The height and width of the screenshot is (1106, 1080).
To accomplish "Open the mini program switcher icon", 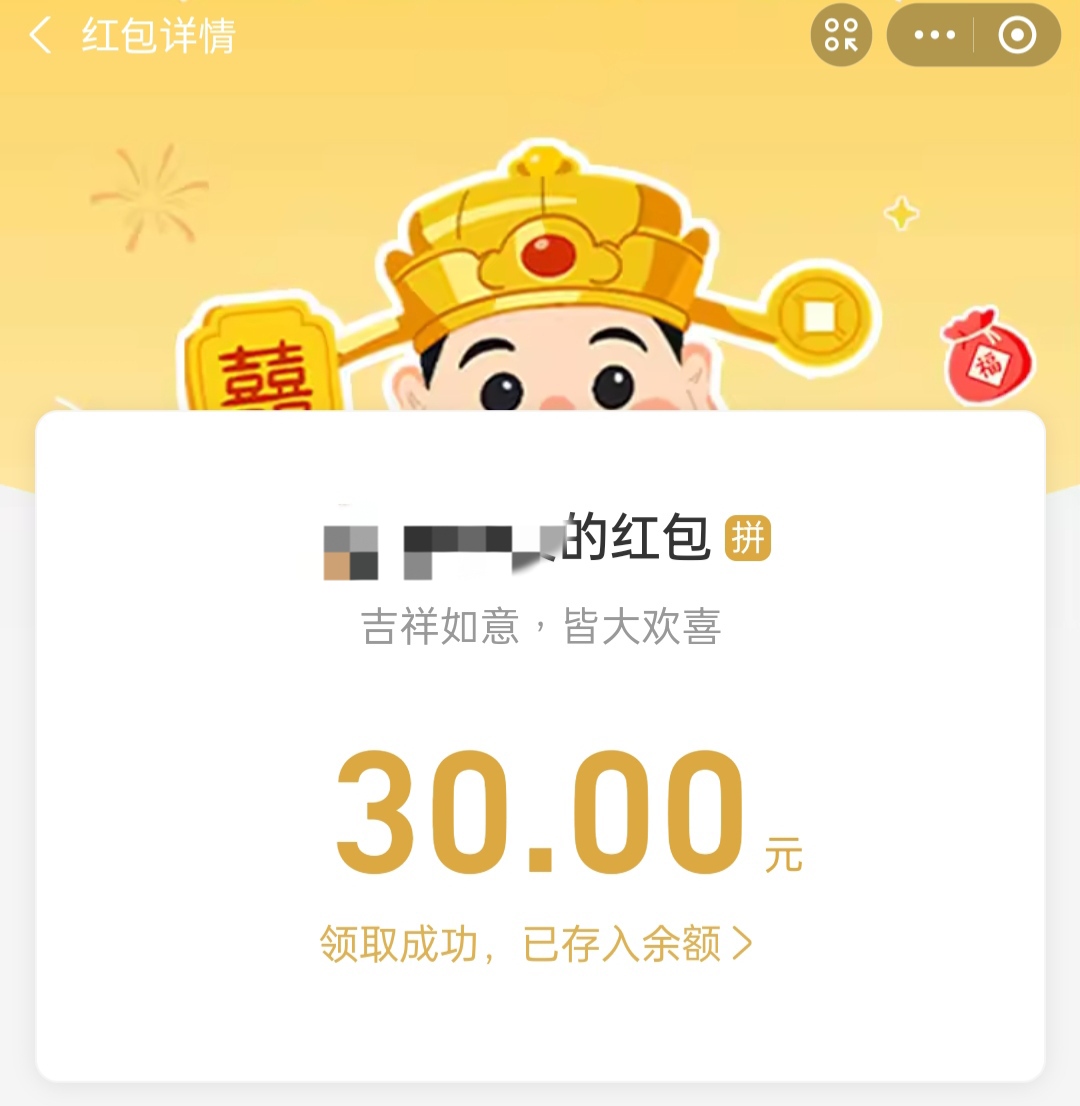I will point(841,36).
